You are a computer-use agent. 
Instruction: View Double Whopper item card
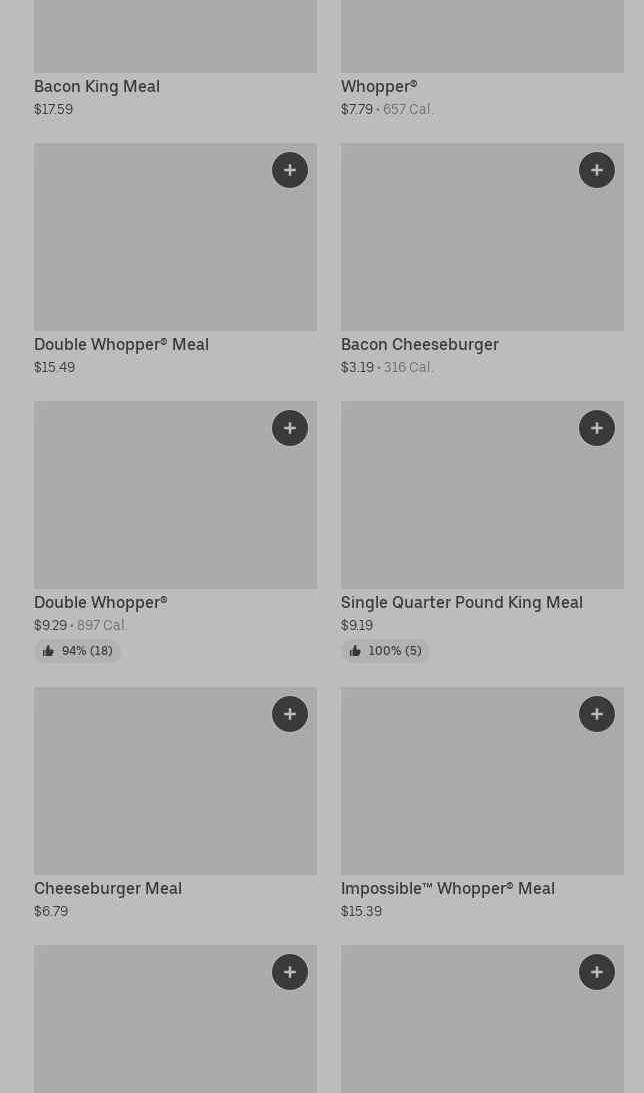coord(176,531)
